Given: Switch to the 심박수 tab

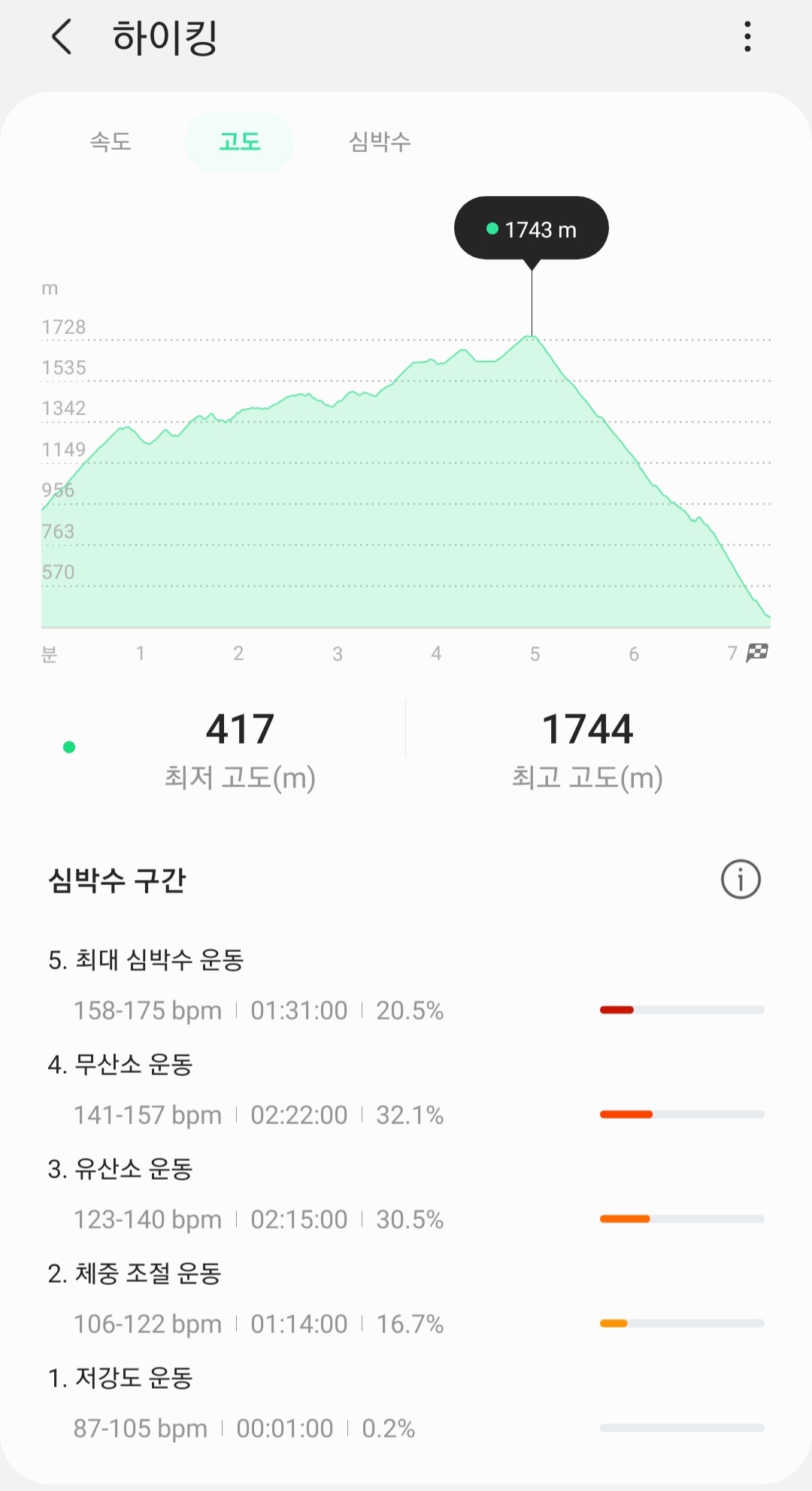Looking at the screenshot, I should [380, 141].
